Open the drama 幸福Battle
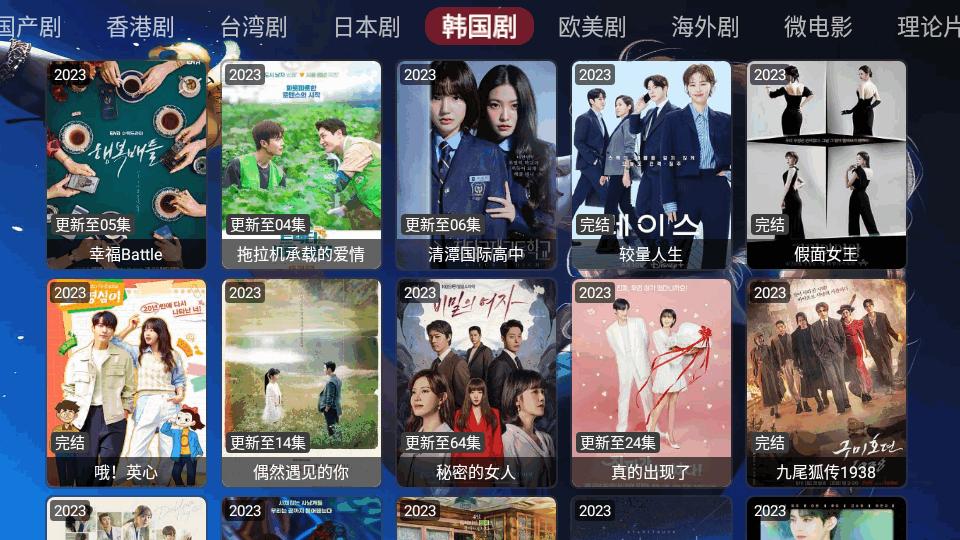This screenshot has height=540, width=960. [126, 165]
